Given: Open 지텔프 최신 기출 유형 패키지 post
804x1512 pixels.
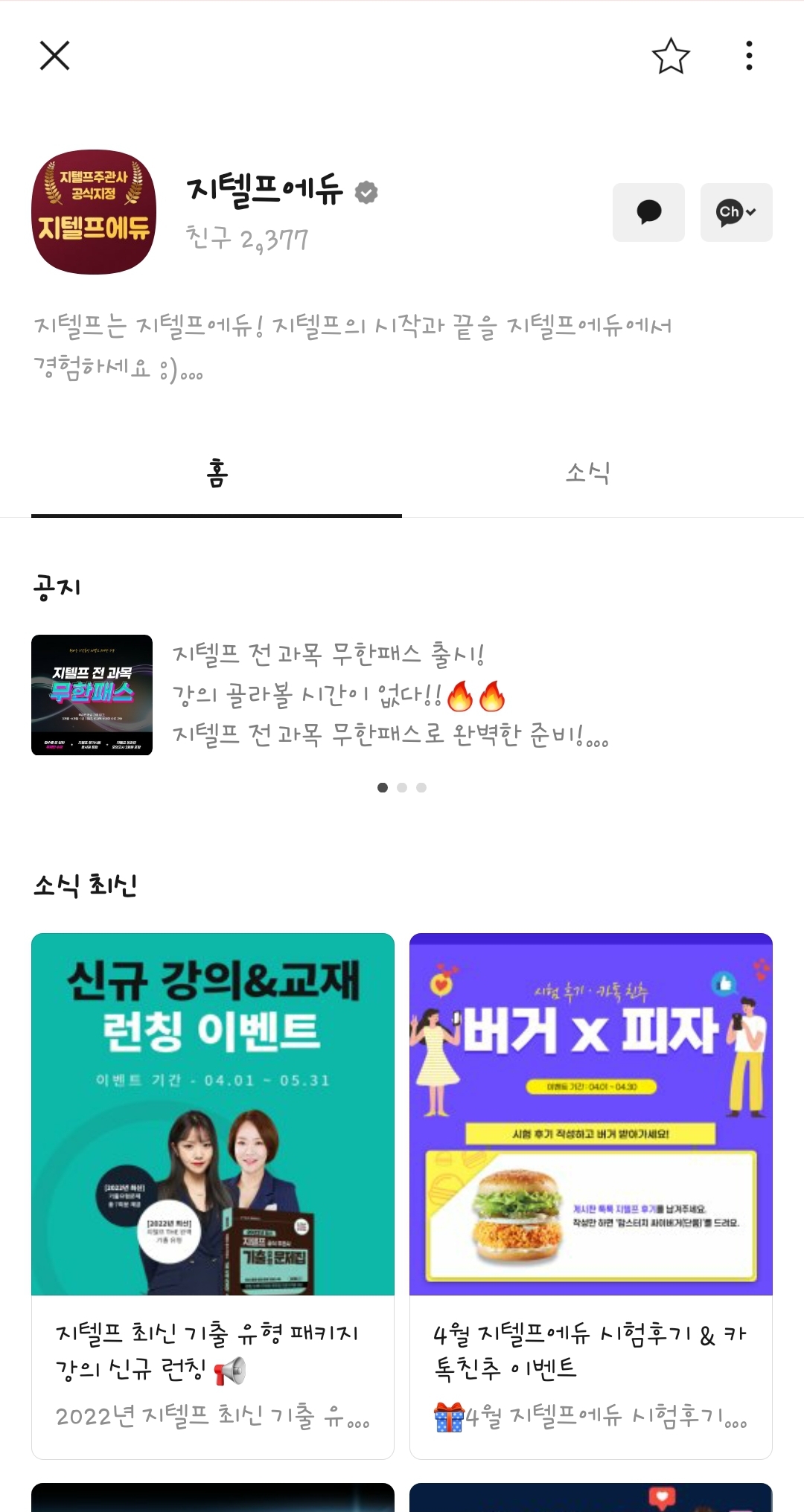Looking at the screenshot, I should [x=213, y=1195].
